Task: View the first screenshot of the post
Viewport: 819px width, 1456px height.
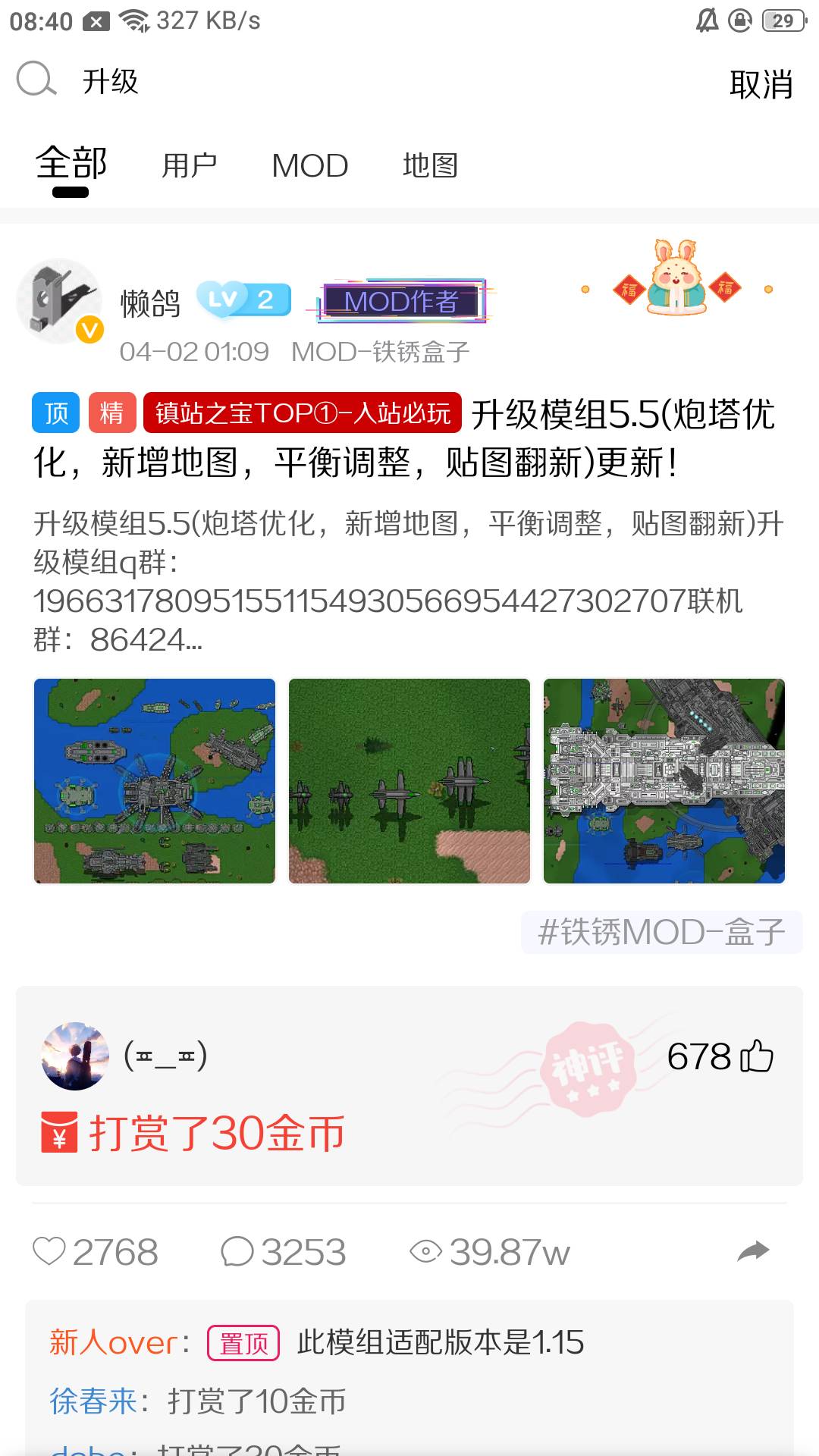Action: point(155,780)
